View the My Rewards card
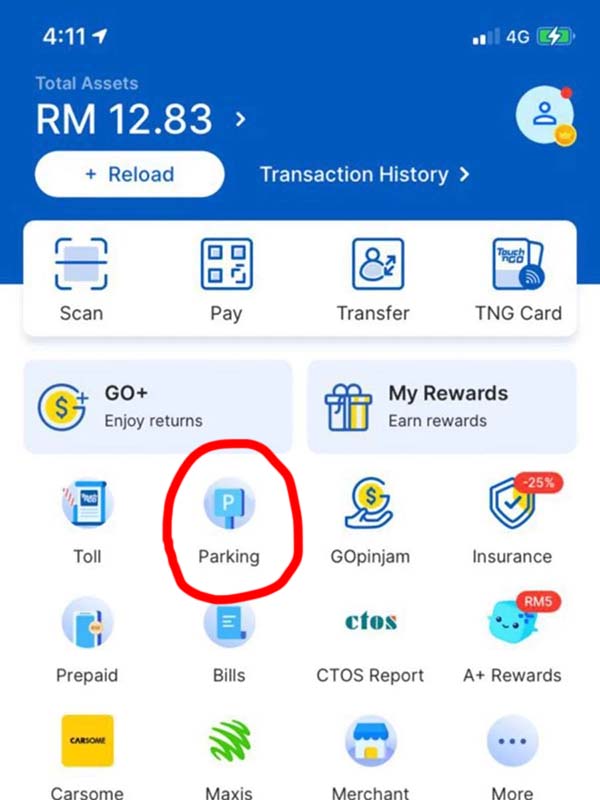Image resolution: width=600 pixels, height=800 pixels. click(x=441, y=406)
